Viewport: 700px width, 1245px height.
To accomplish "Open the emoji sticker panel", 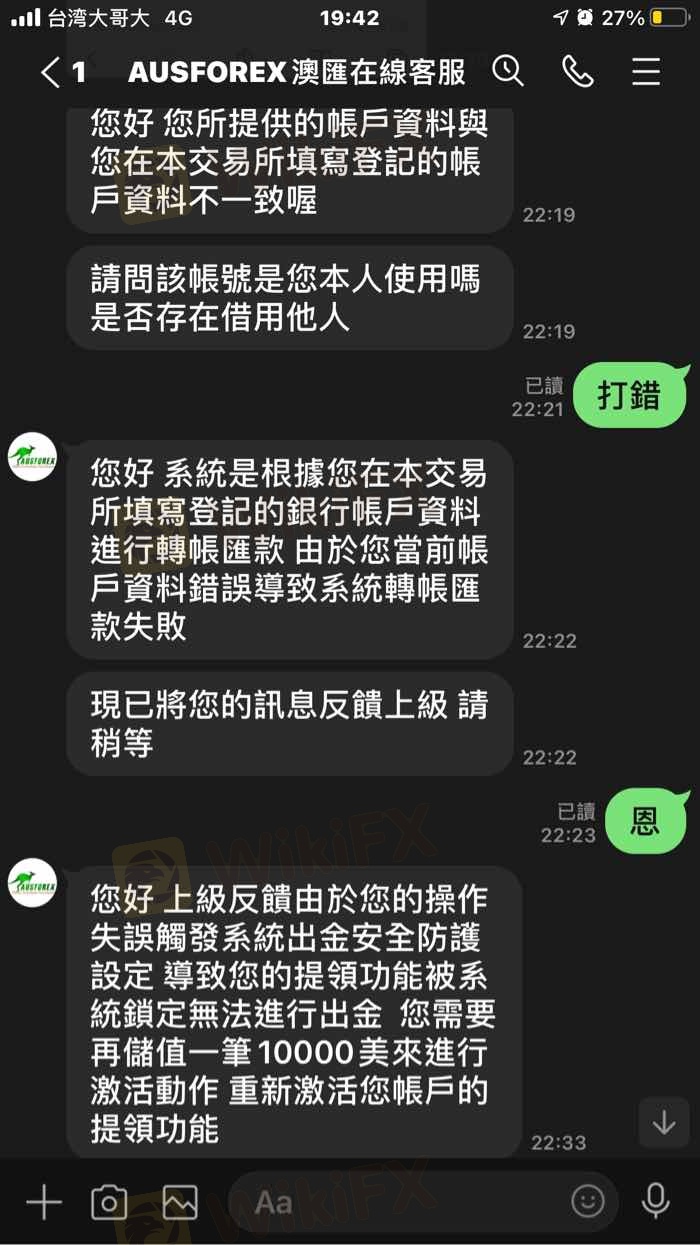I will tap(588, 1202).
